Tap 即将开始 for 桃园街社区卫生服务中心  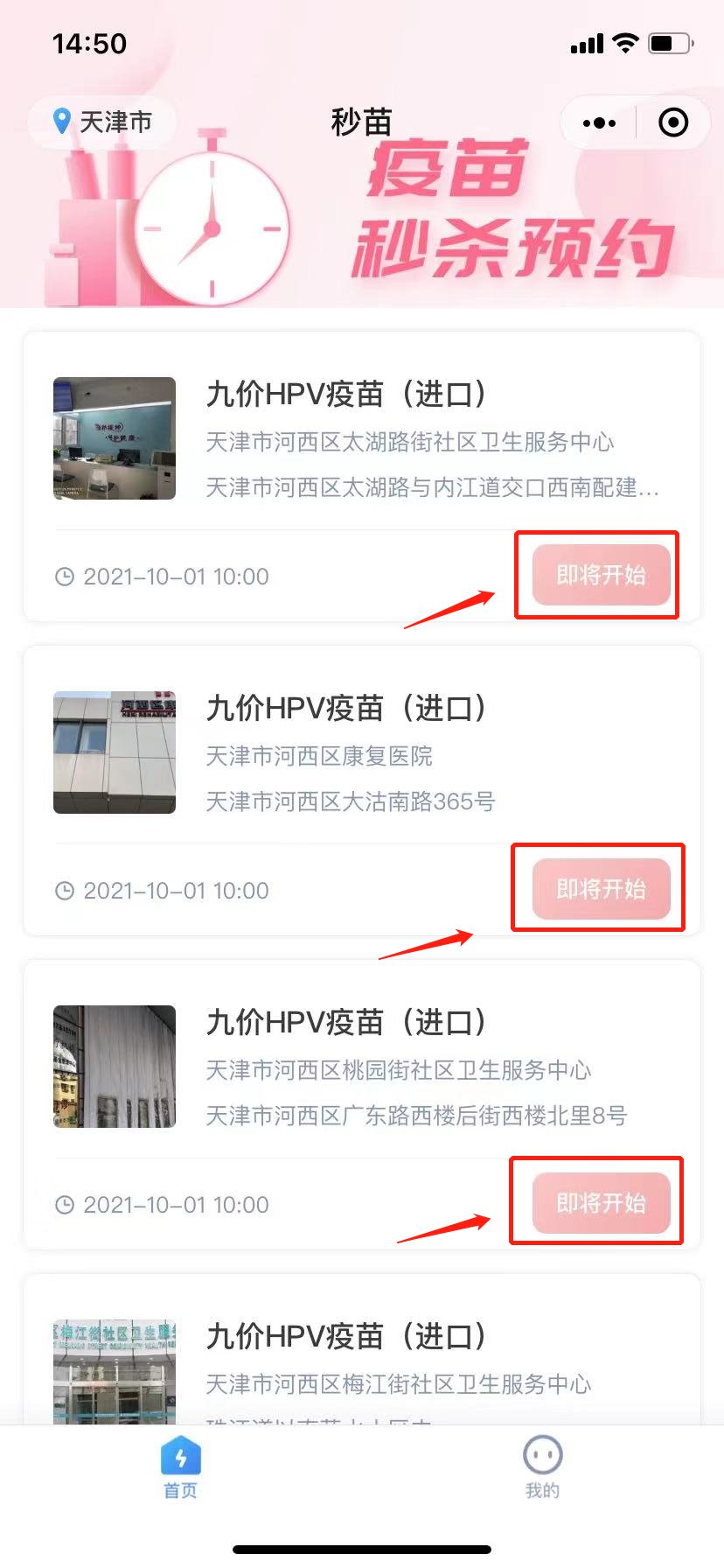601,1203
